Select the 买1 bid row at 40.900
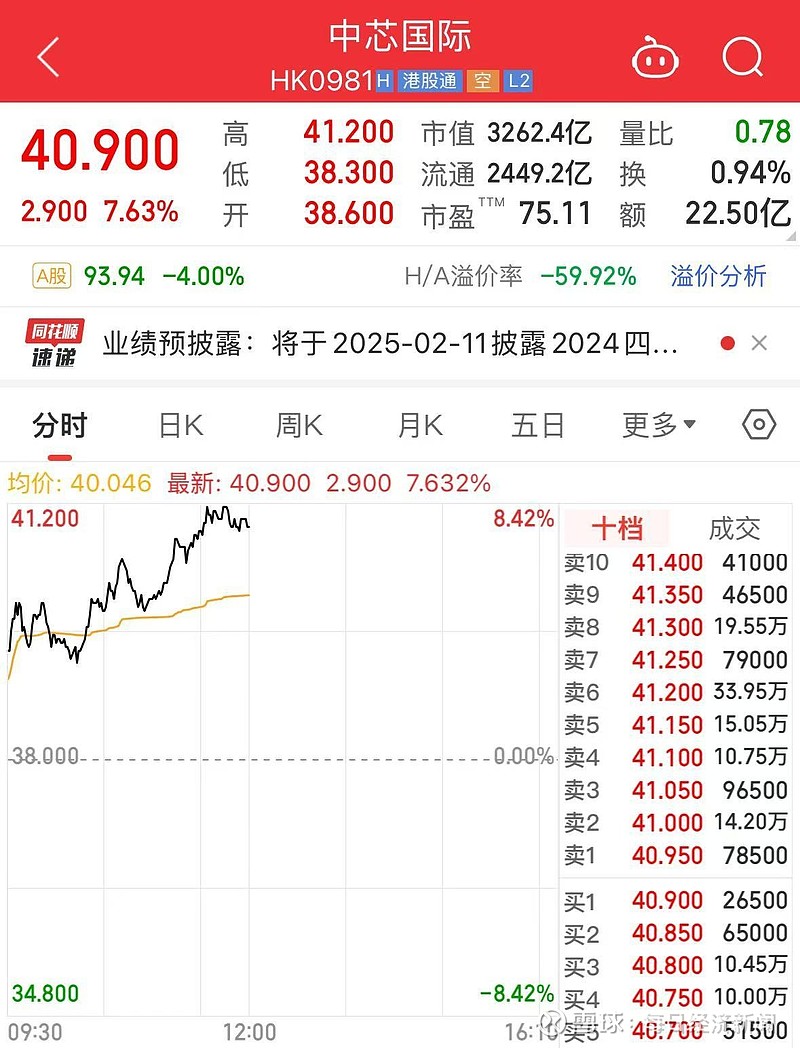The height and width of the screenshot is (1048, 800). 677,901
